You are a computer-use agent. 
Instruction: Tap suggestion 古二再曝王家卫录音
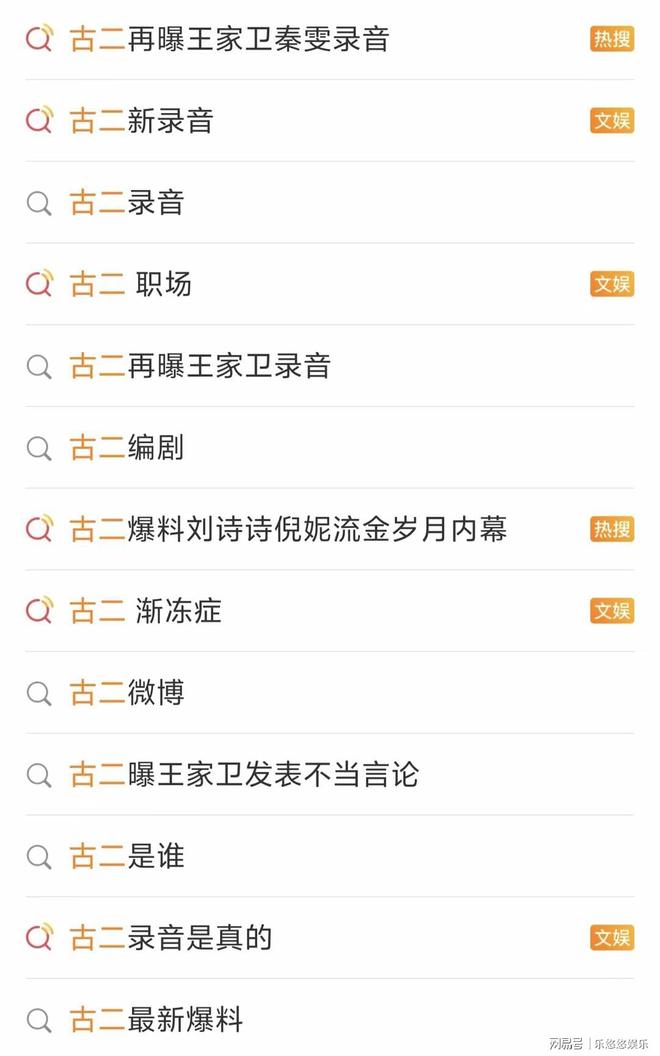pyautogui.click(x=200, y=366)
